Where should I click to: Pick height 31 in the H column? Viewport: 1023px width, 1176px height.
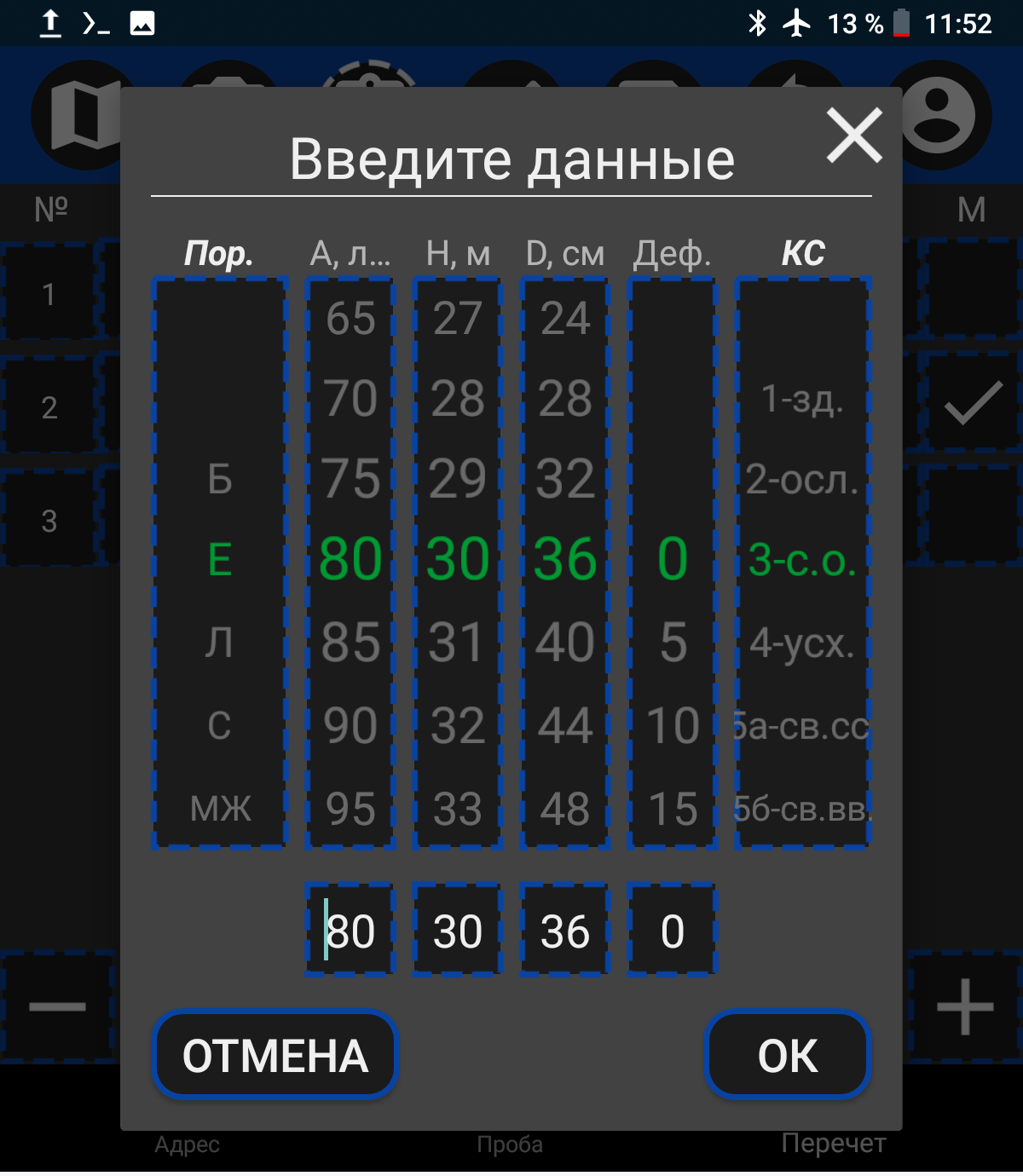tap(458, 642)
